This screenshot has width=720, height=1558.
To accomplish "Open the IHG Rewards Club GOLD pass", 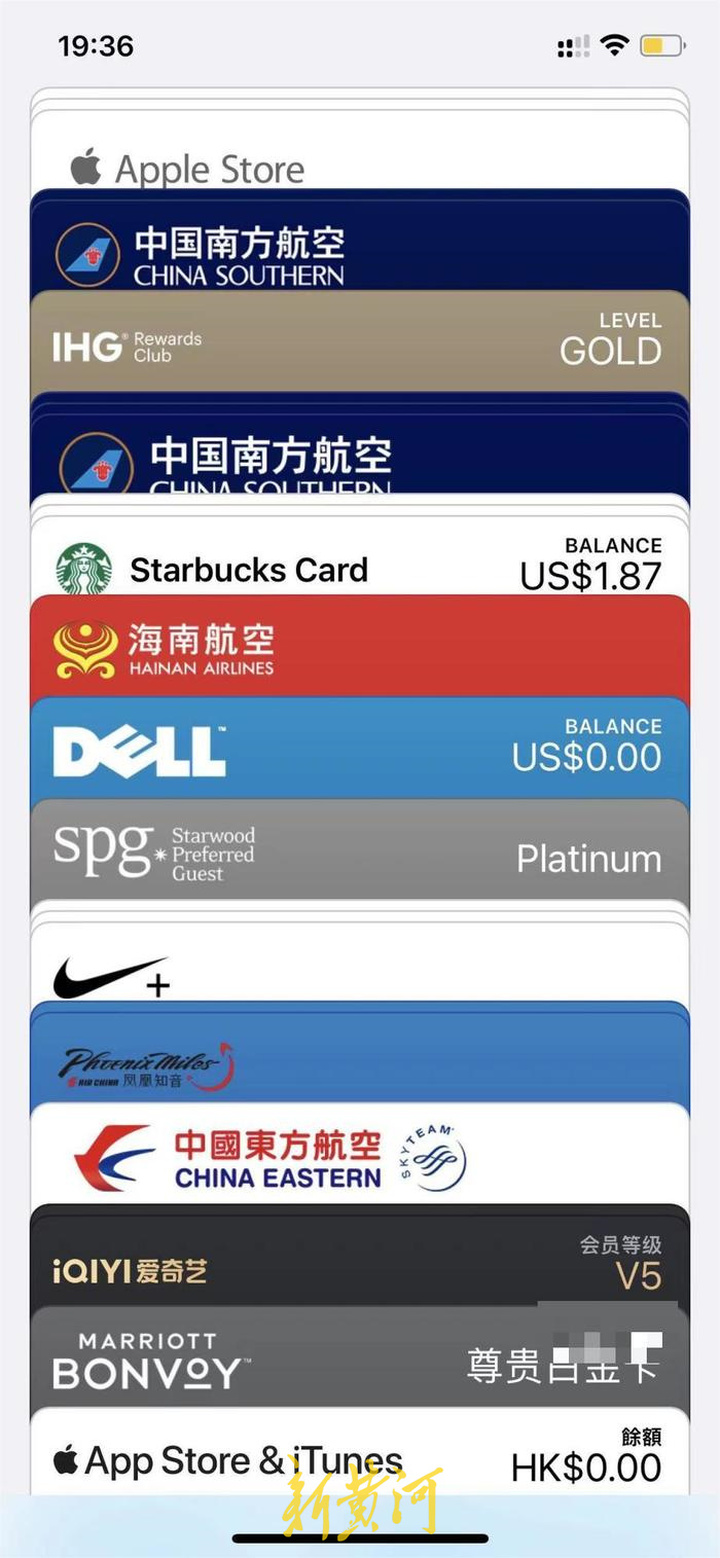I will (x=360, y=345).
